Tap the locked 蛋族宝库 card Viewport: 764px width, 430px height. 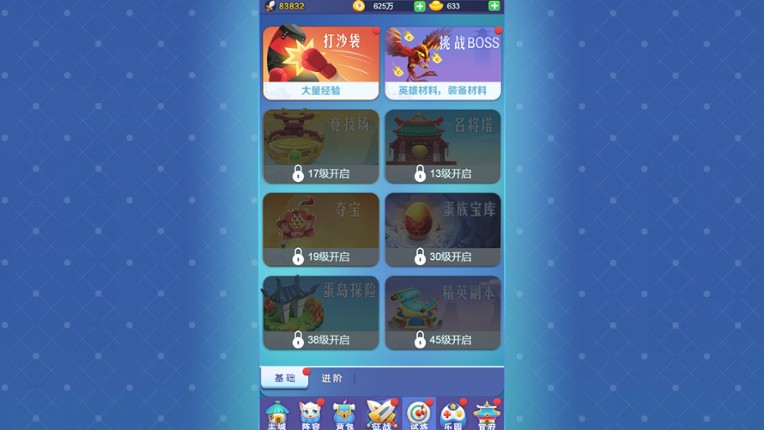pos(443,230)
